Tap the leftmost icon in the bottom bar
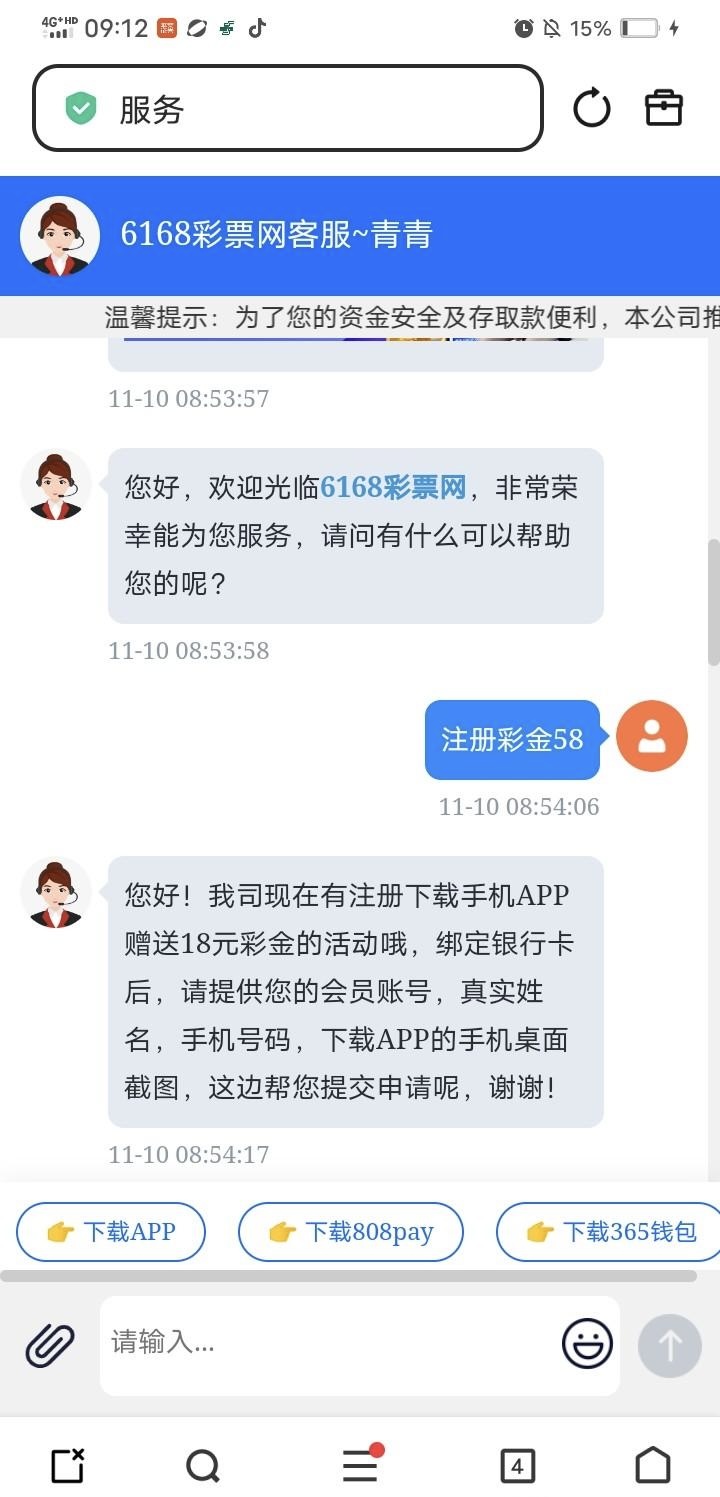Image resolution: width=720 pixels, height=1497 pixels. click(67, 1466)
